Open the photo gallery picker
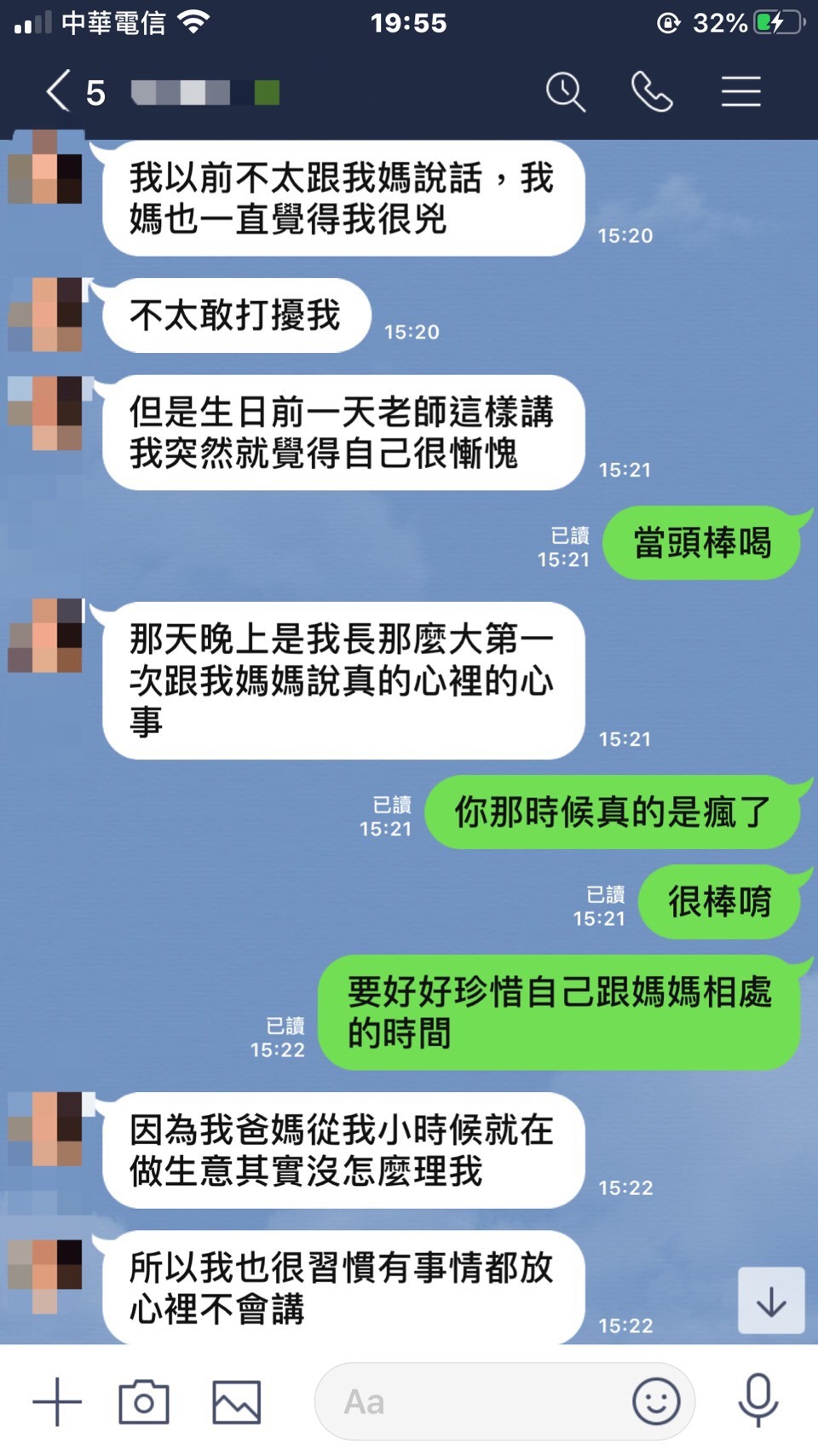 click(236, 1401)
